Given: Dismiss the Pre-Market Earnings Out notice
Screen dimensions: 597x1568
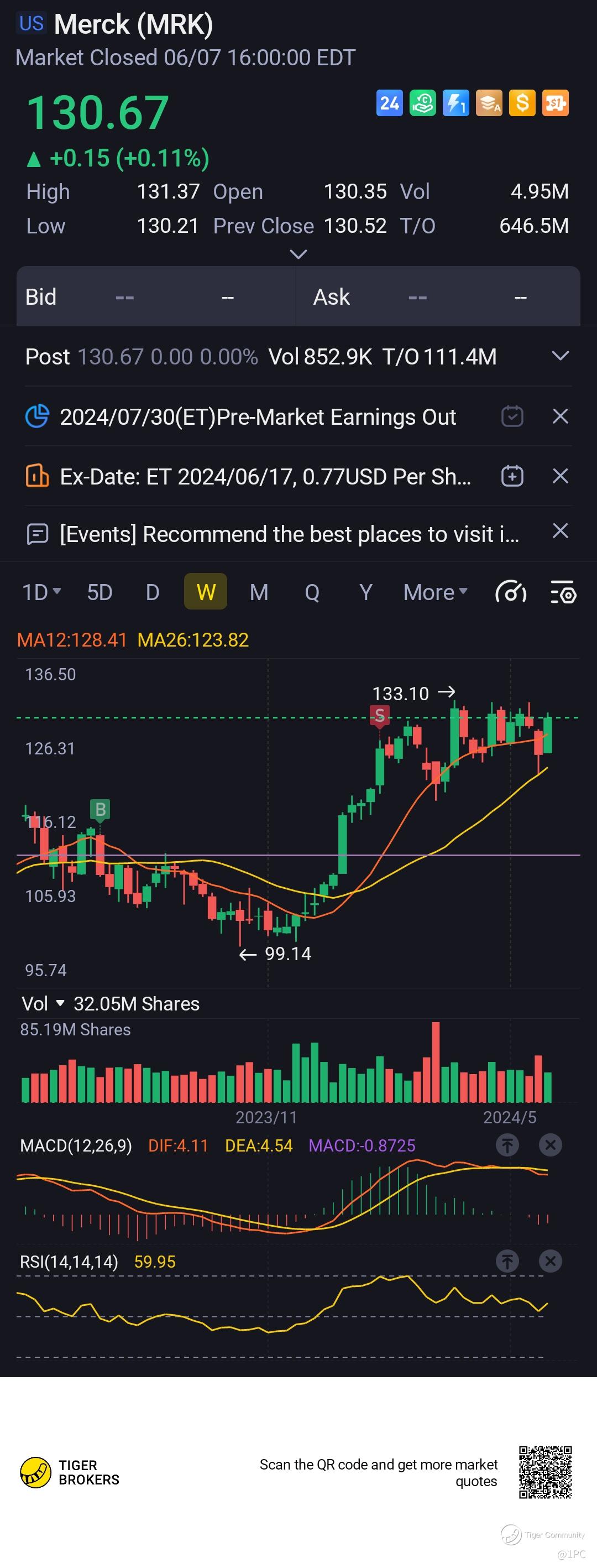Looking at the screenshot, I should tap(560, 416).
